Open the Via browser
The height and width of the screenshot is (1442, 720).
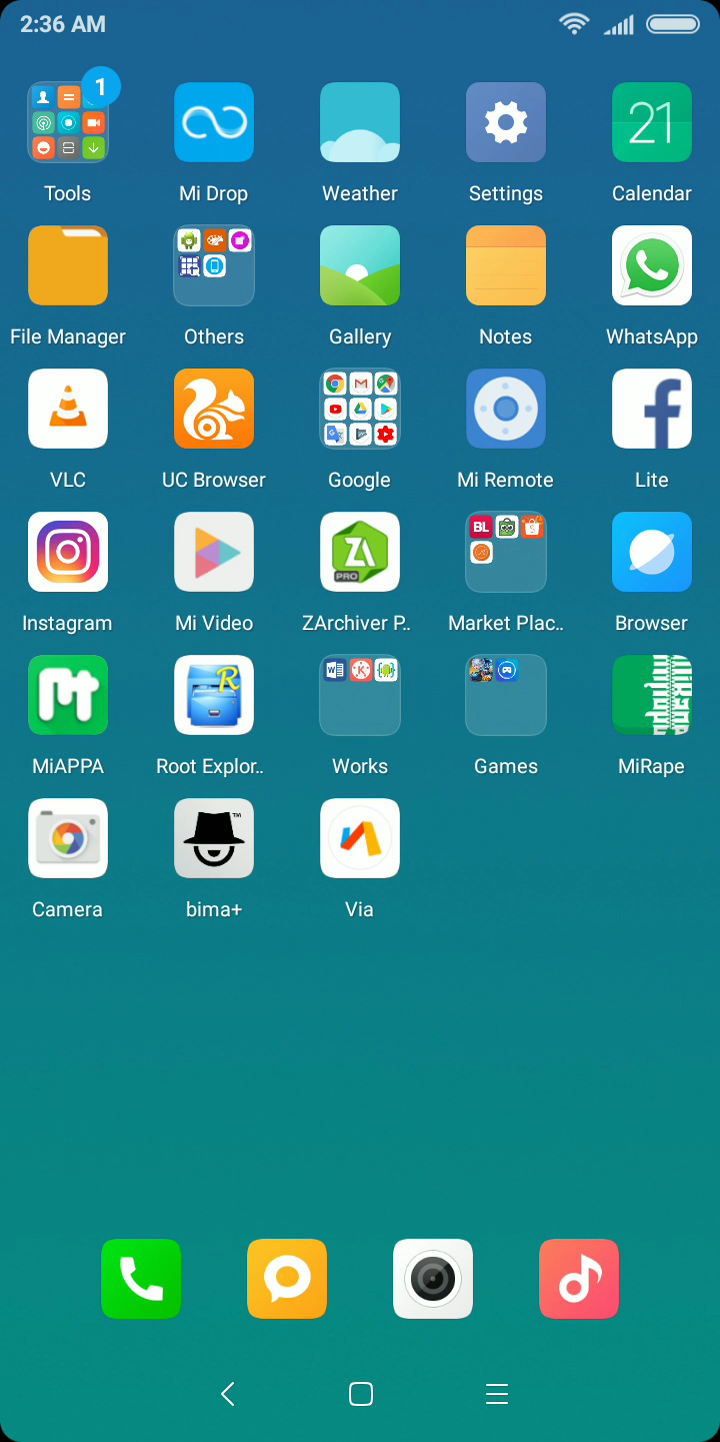[359, 838]
